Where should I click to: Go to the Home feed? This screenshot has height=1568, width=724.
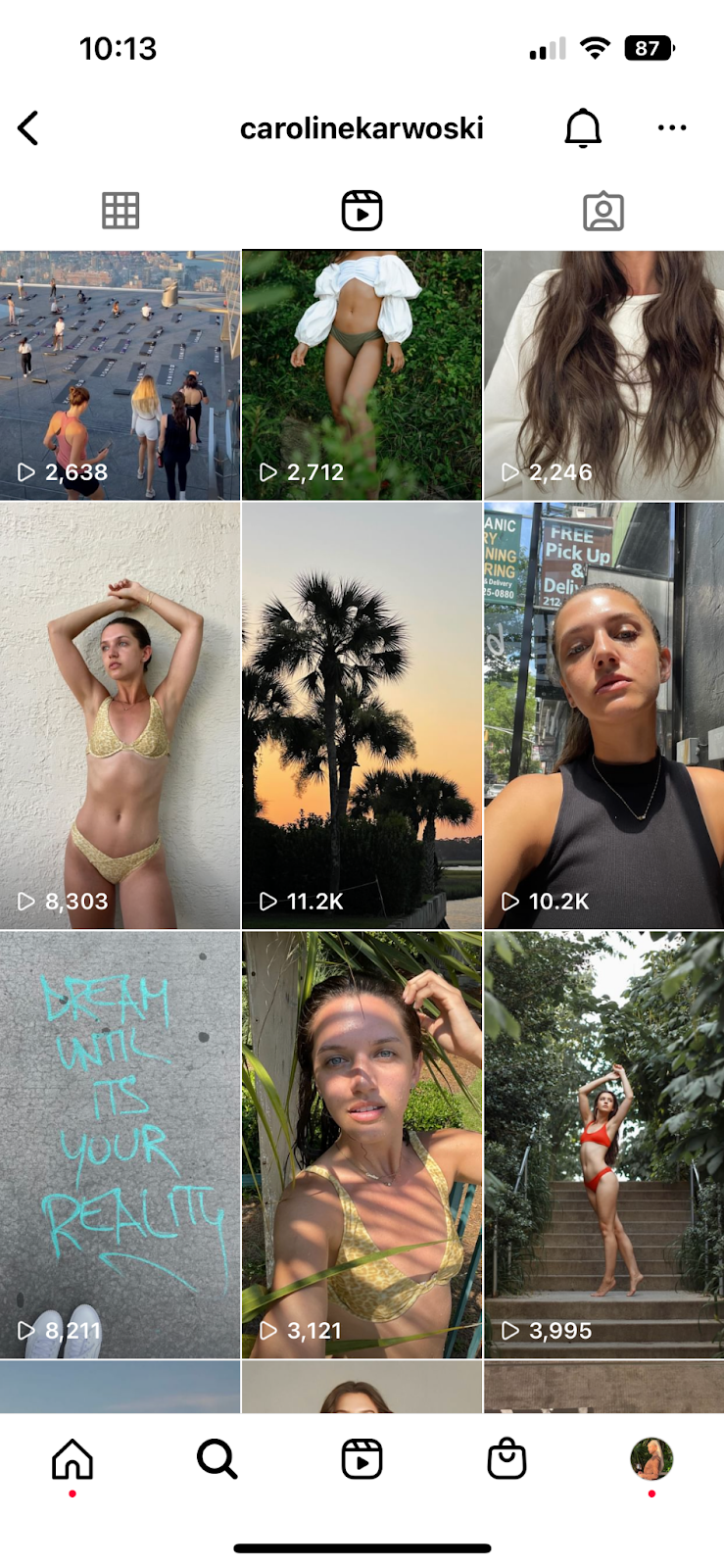click(x=72, y=1460)
